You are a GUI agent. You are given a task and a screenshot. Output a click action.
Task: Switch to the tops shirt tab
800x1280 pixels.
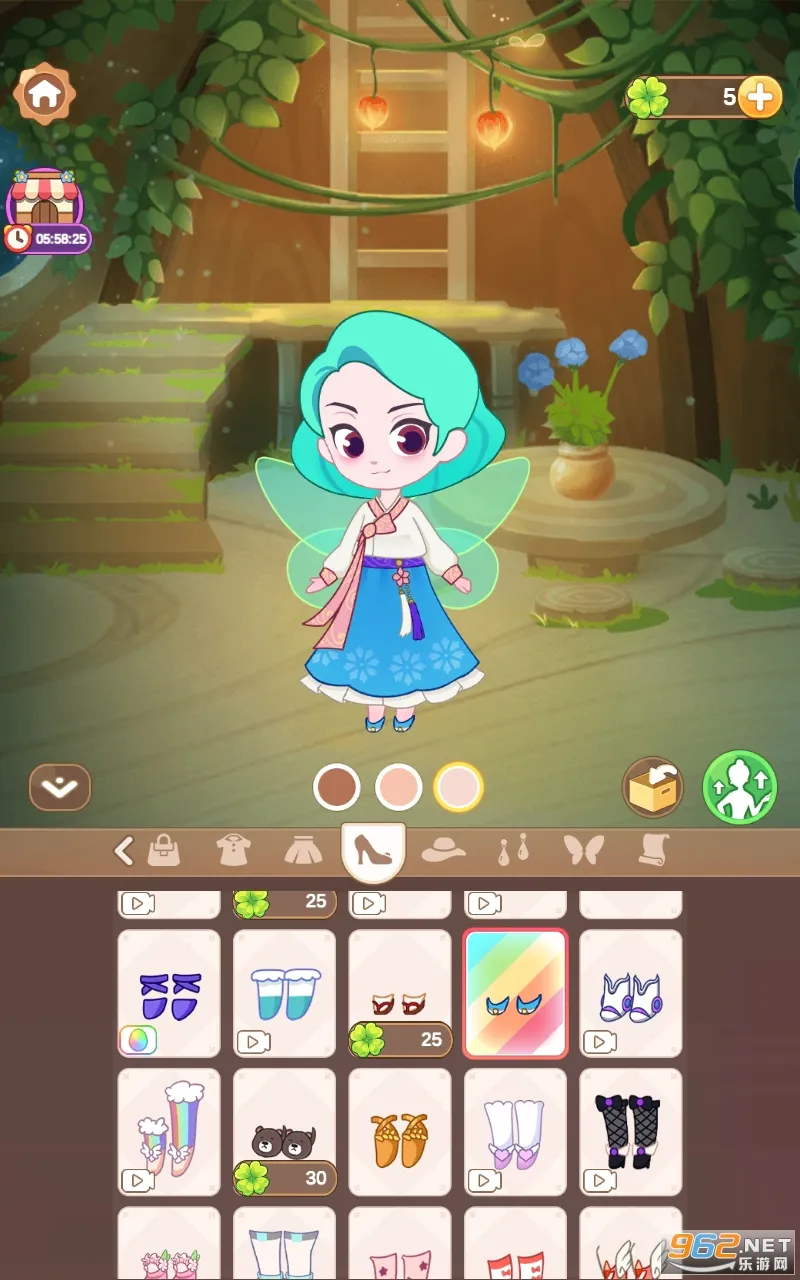click(x=233, y=851)
